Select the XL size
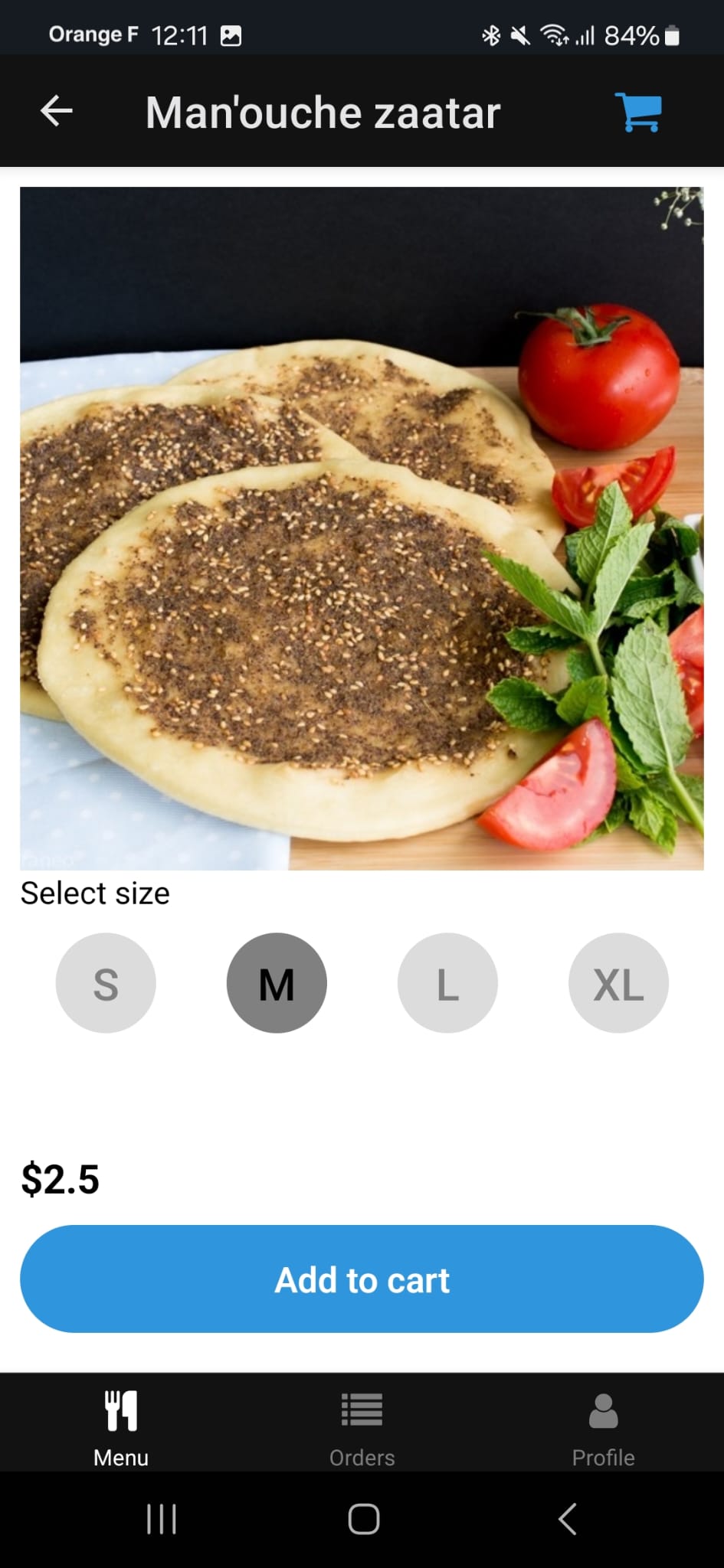Viewport: 724px width, 1568px height. pyautogui.click(x=618, y=983)
